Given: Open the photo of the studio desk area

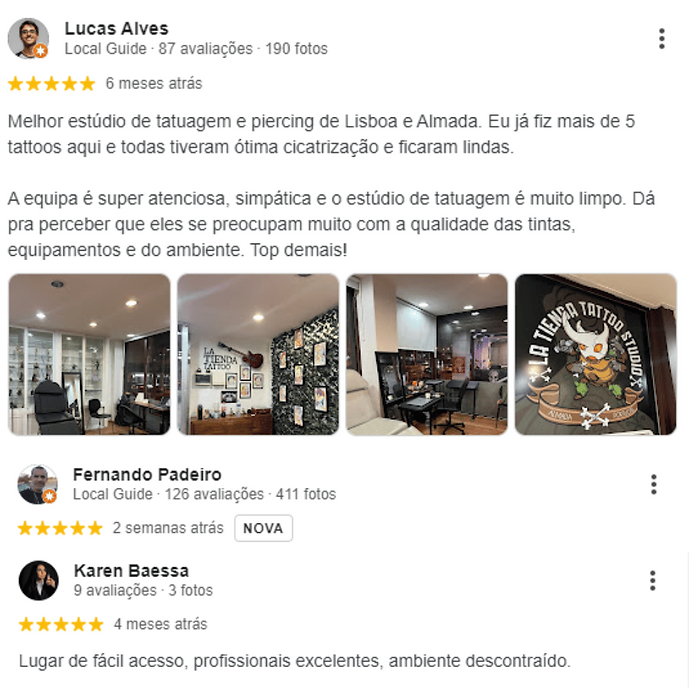Looking at the screenshot, I should coord(427,354).
